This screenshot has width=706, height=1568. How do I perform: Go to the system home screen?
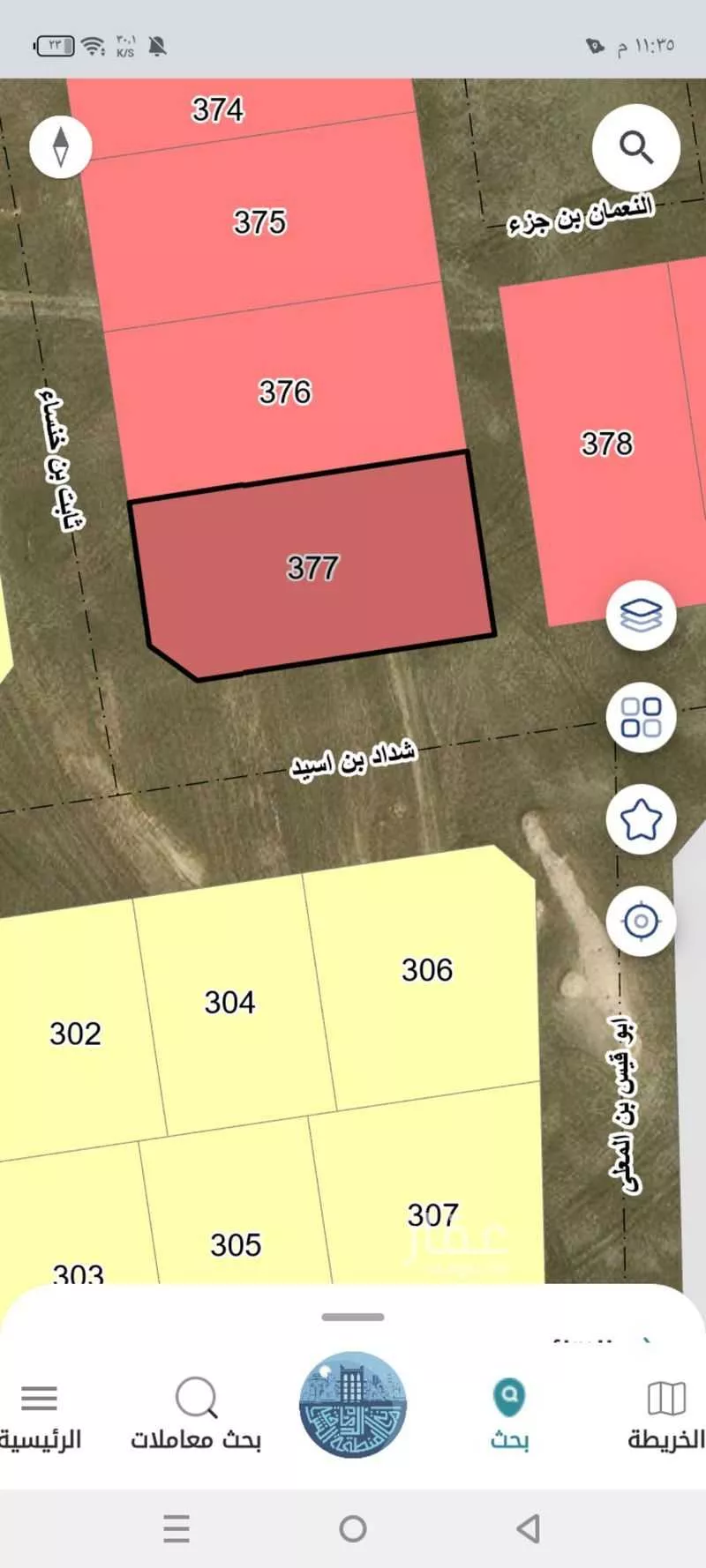pyautogui.click(x=353, y=1527)
